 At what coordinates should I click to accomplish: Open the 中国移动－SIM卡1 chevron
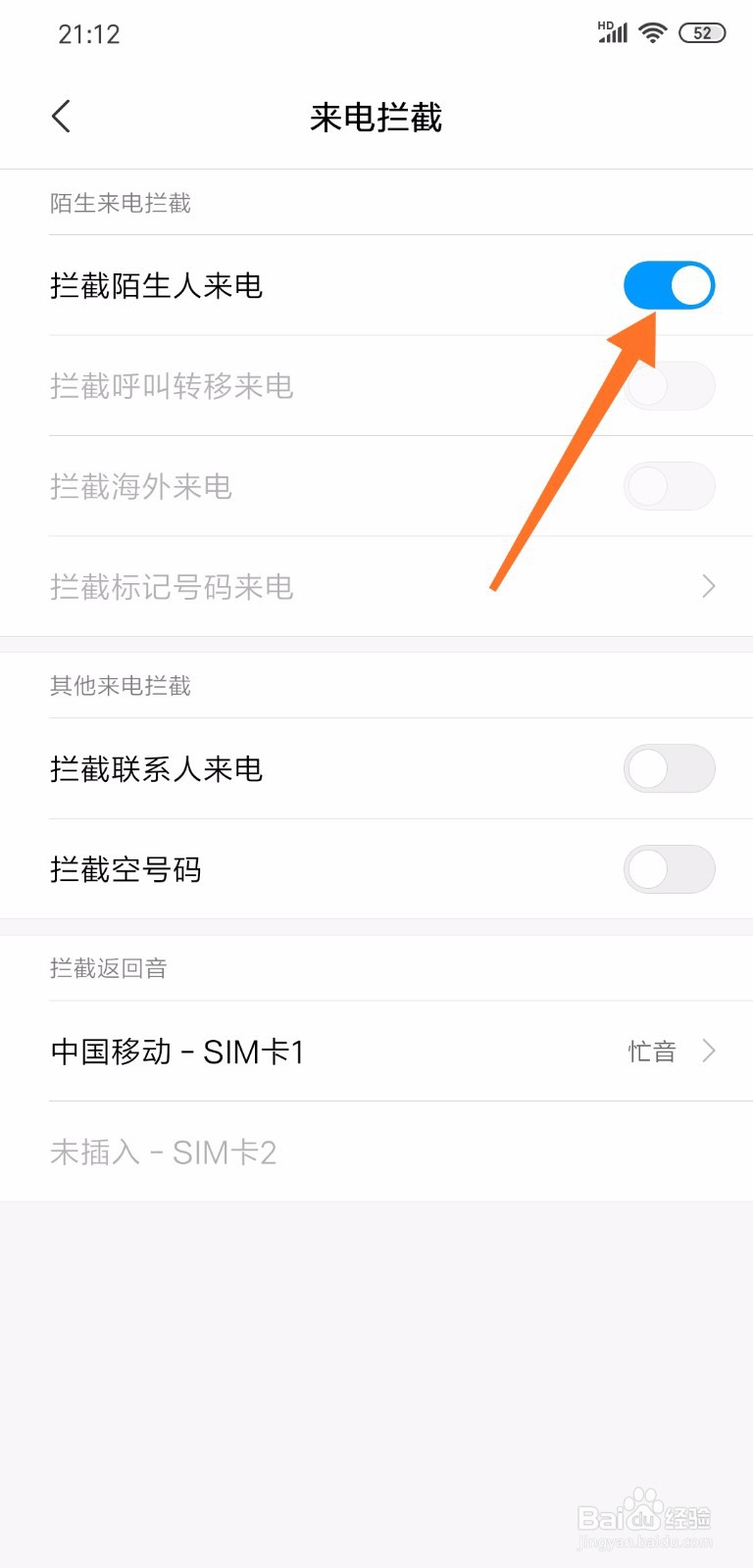709,1051
